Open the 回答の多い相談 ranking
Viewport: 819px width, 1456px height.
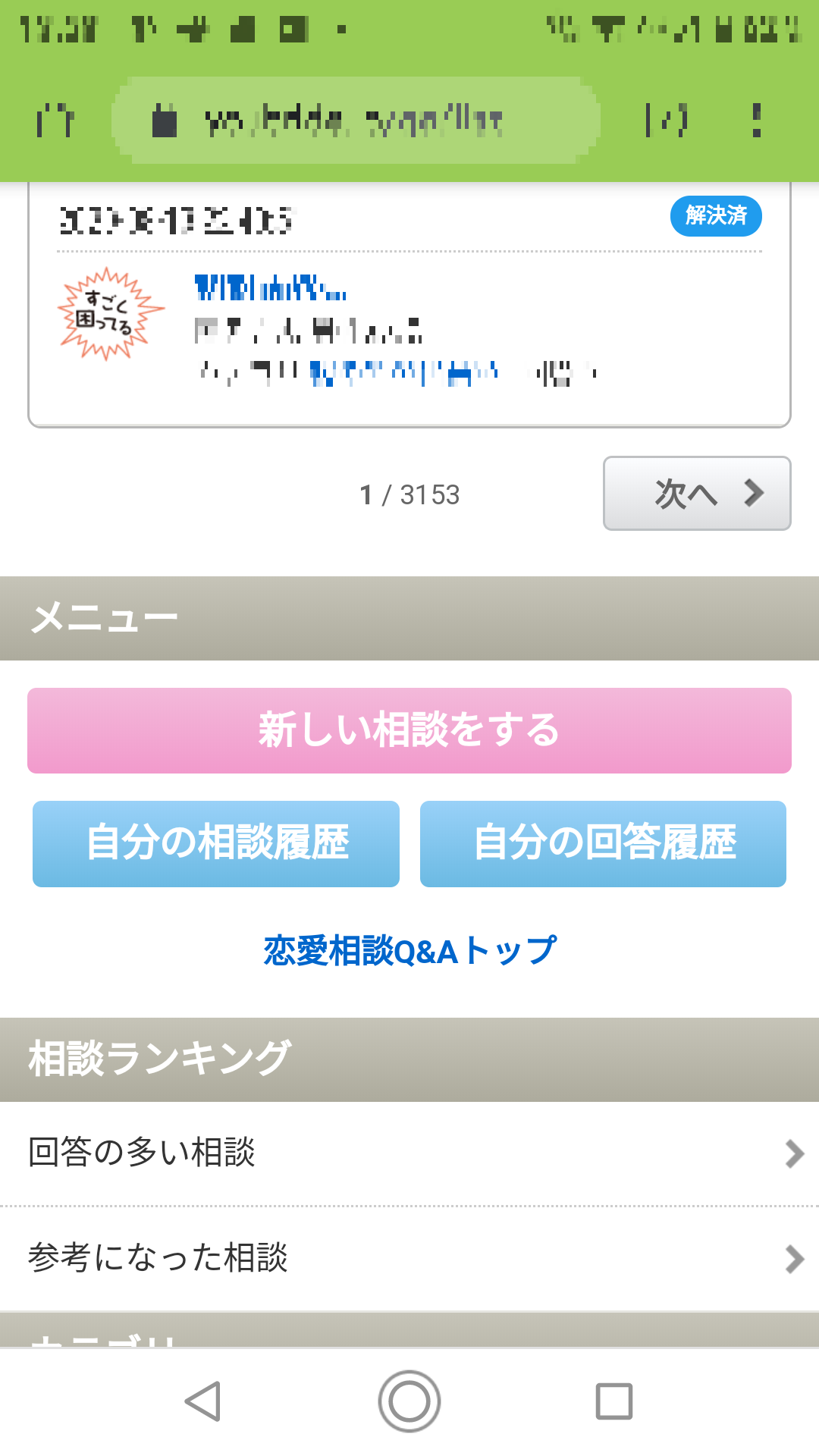[x=409, y=1153]
